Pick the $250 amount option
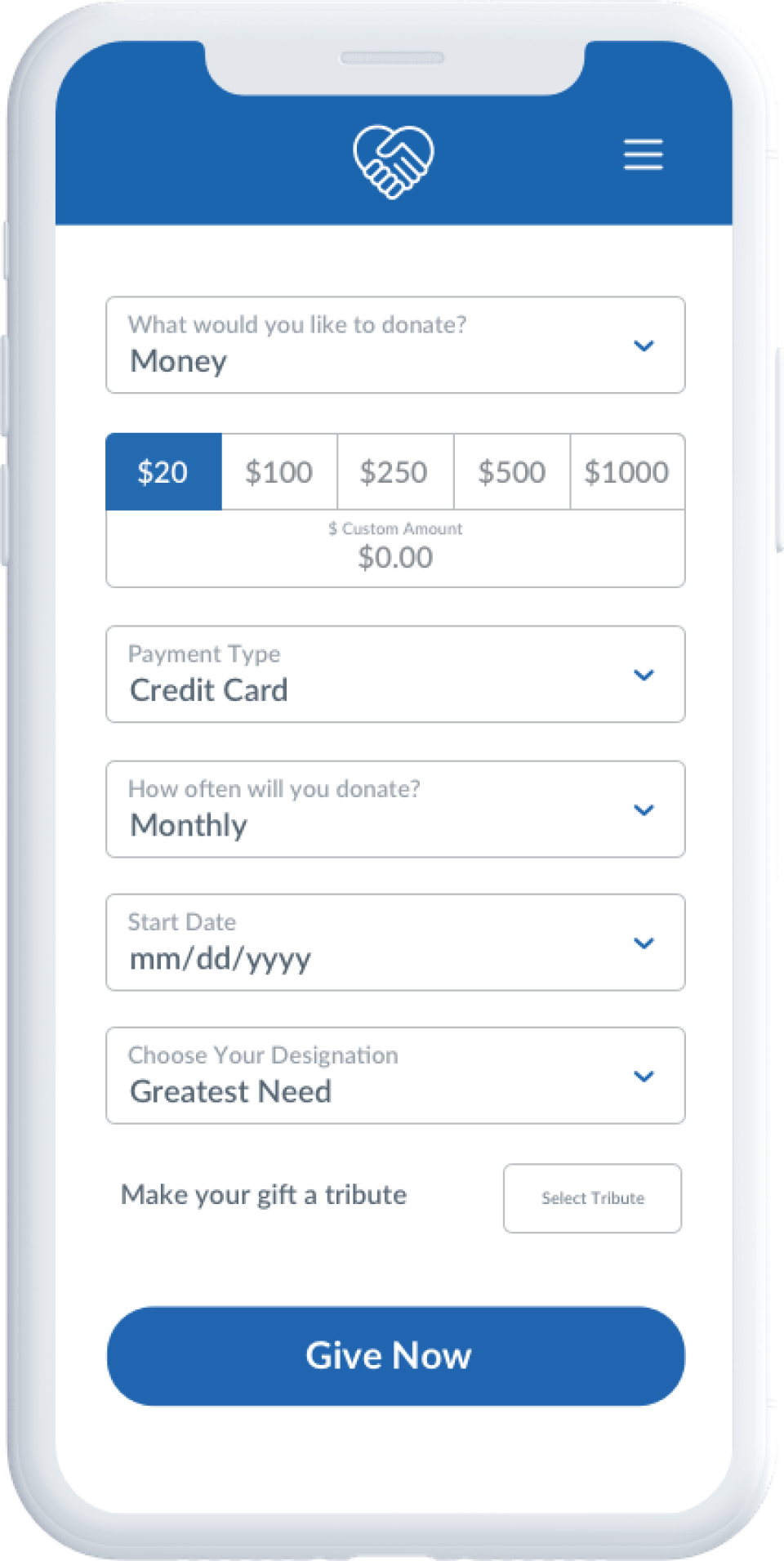 coord(394,472)
